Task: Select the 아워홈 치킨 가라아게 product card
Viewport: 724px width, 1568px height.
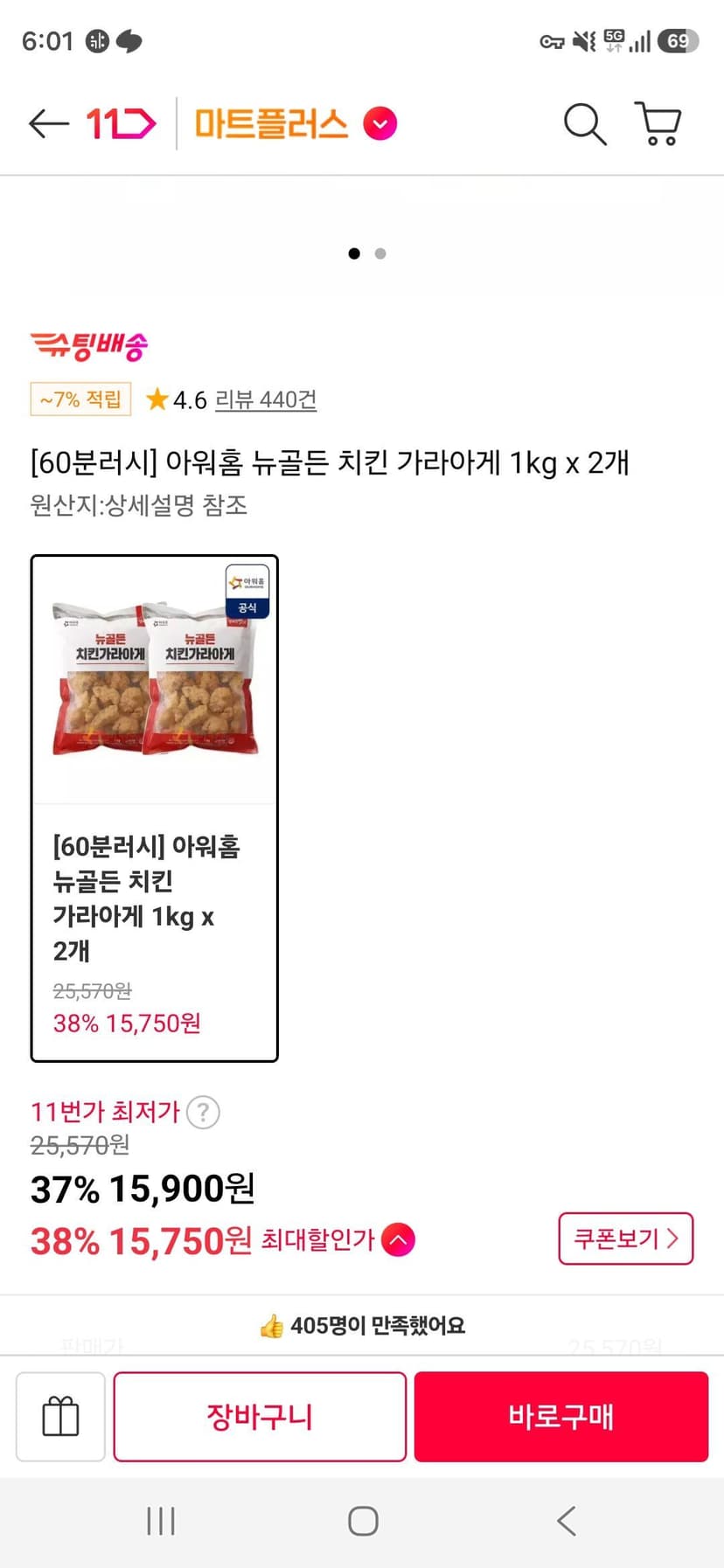Action: point(155,808)
